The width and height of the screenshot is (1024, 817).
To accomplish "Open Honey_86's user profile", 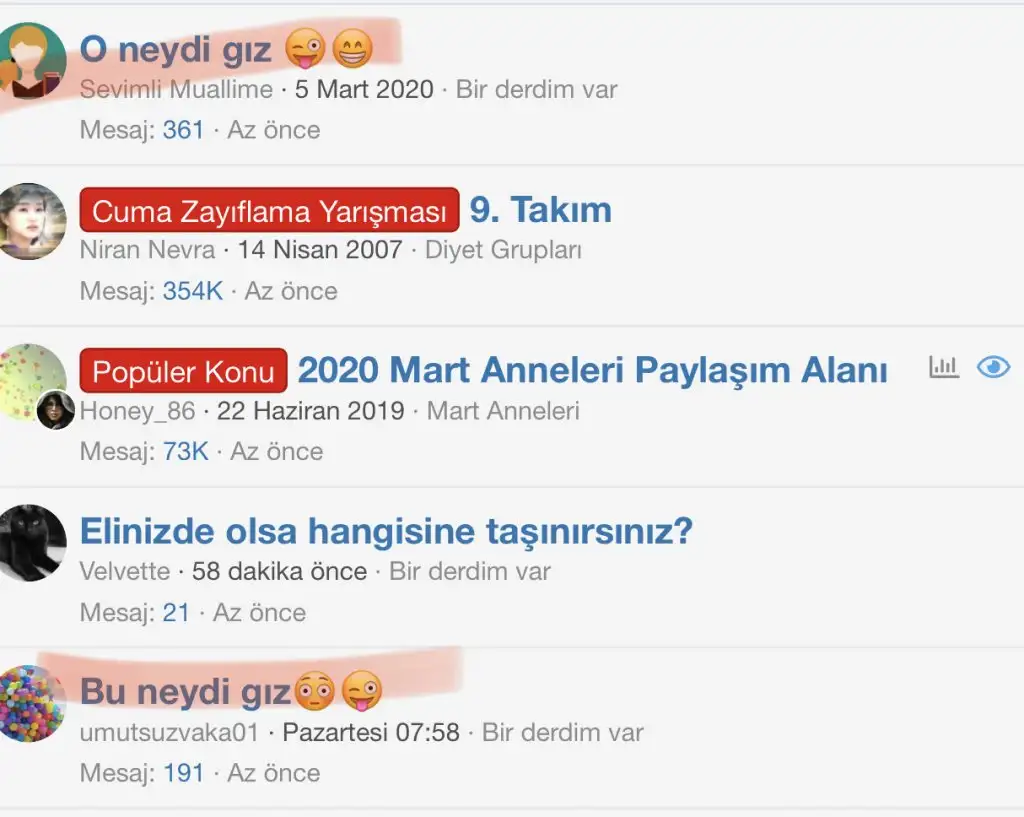I will coord(137,411).
